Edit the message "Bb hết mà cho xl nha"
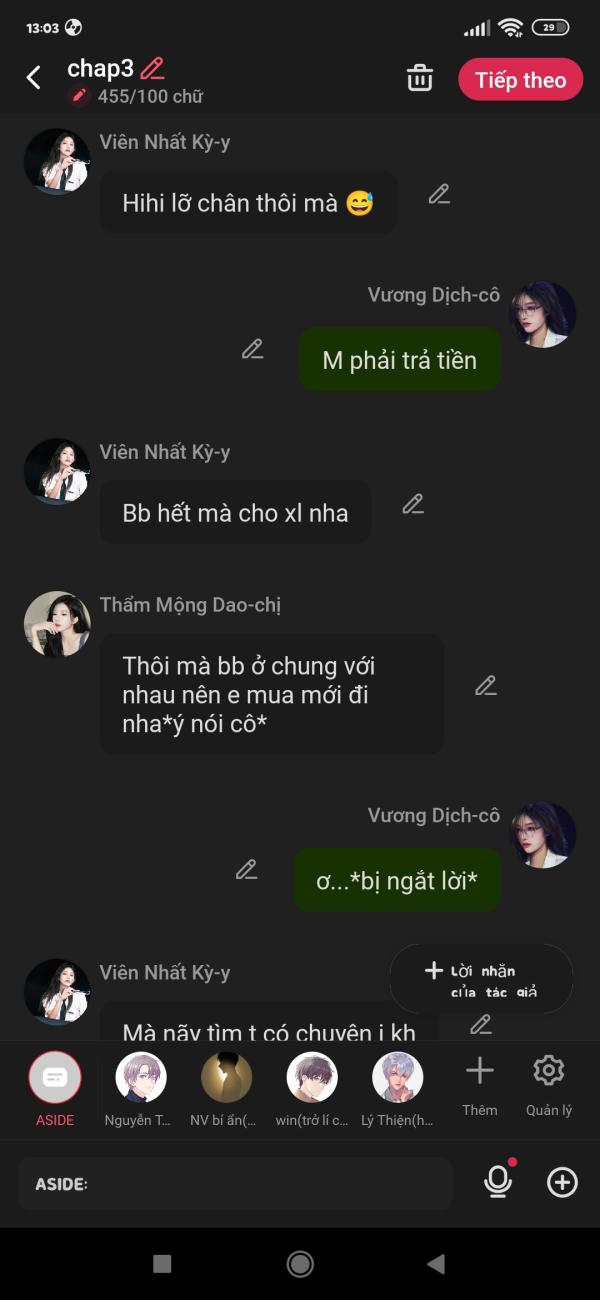 pos(413,504)
